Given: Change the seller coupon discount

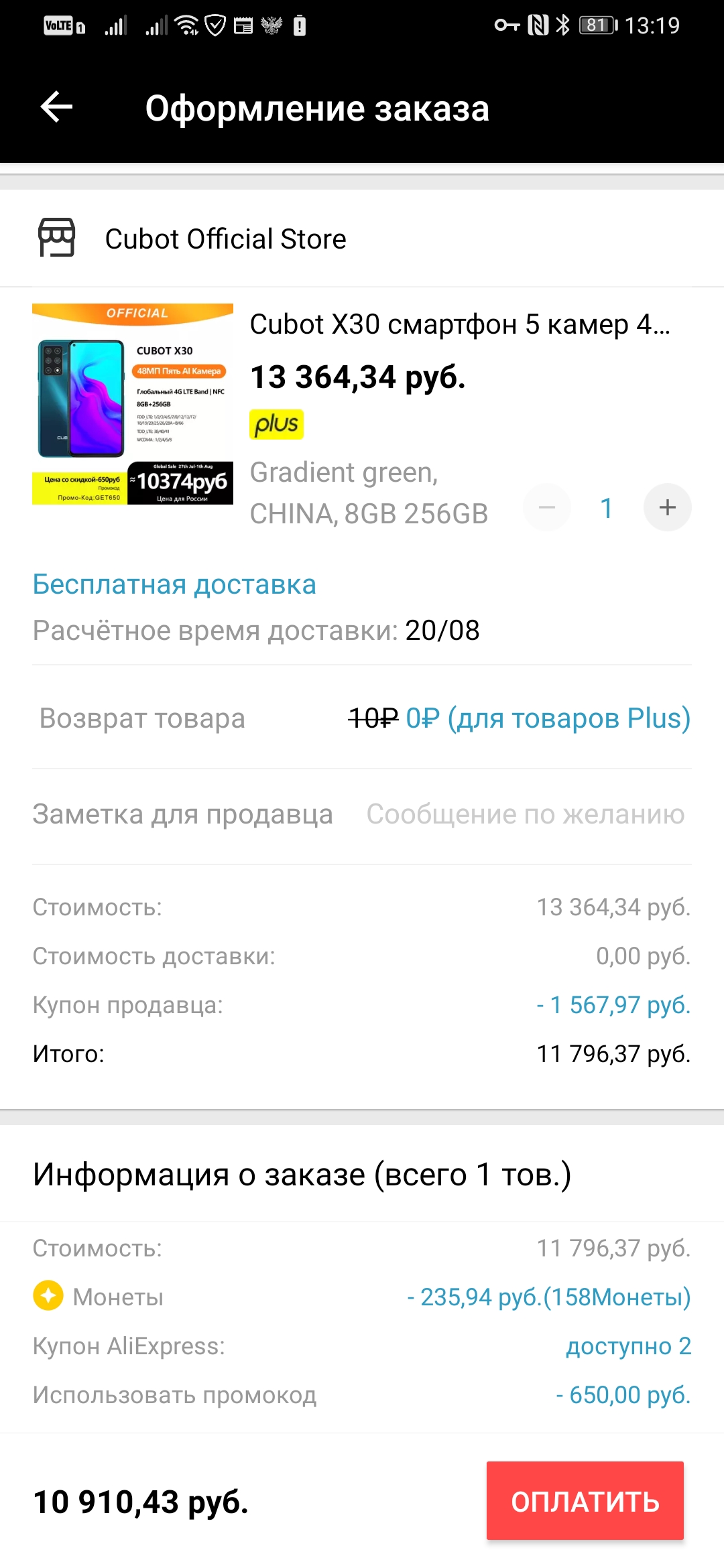Looking at the screenshot, I should (x=613, y=1005).
